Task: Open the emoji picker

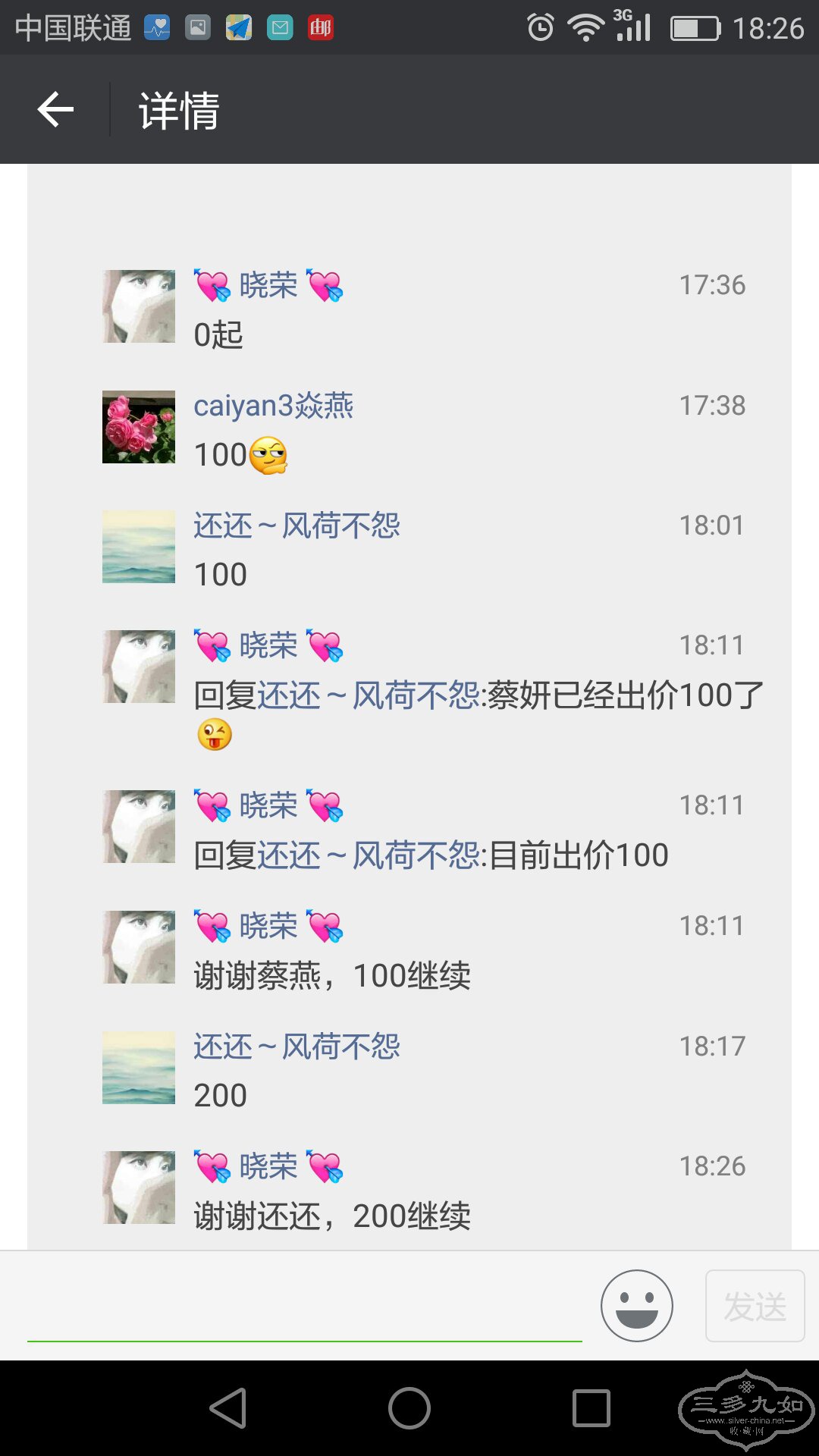Action: coord(636,1306)
